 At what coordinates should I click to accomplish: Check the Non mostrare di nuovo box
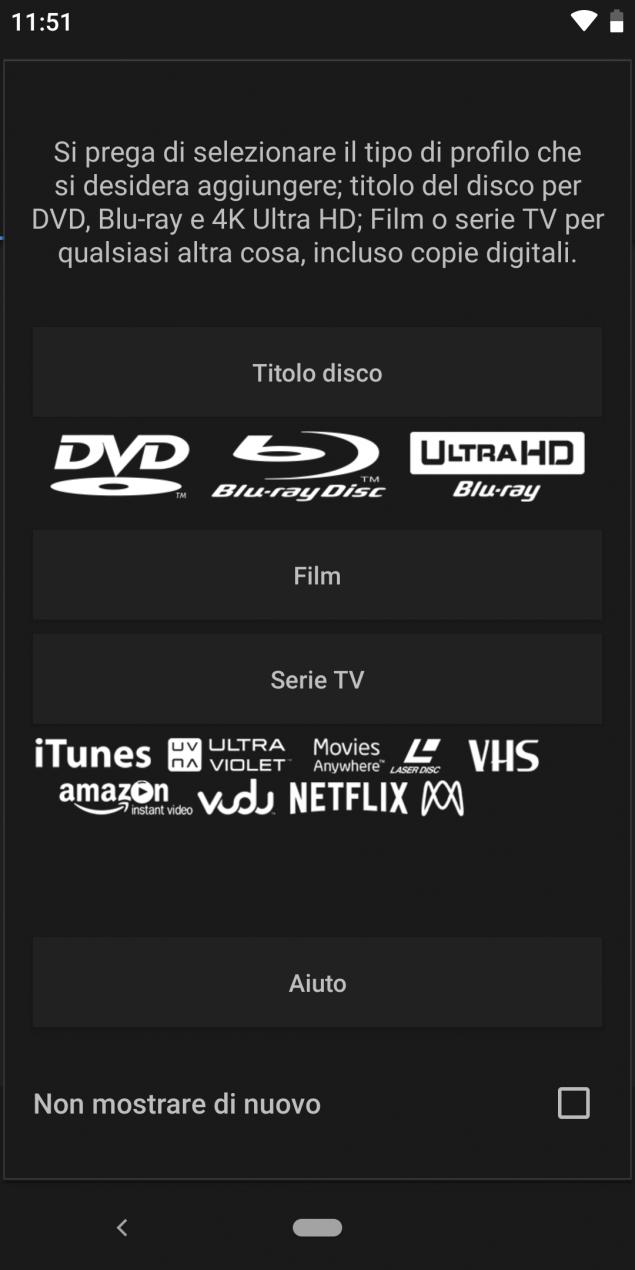click(573, 1103)
